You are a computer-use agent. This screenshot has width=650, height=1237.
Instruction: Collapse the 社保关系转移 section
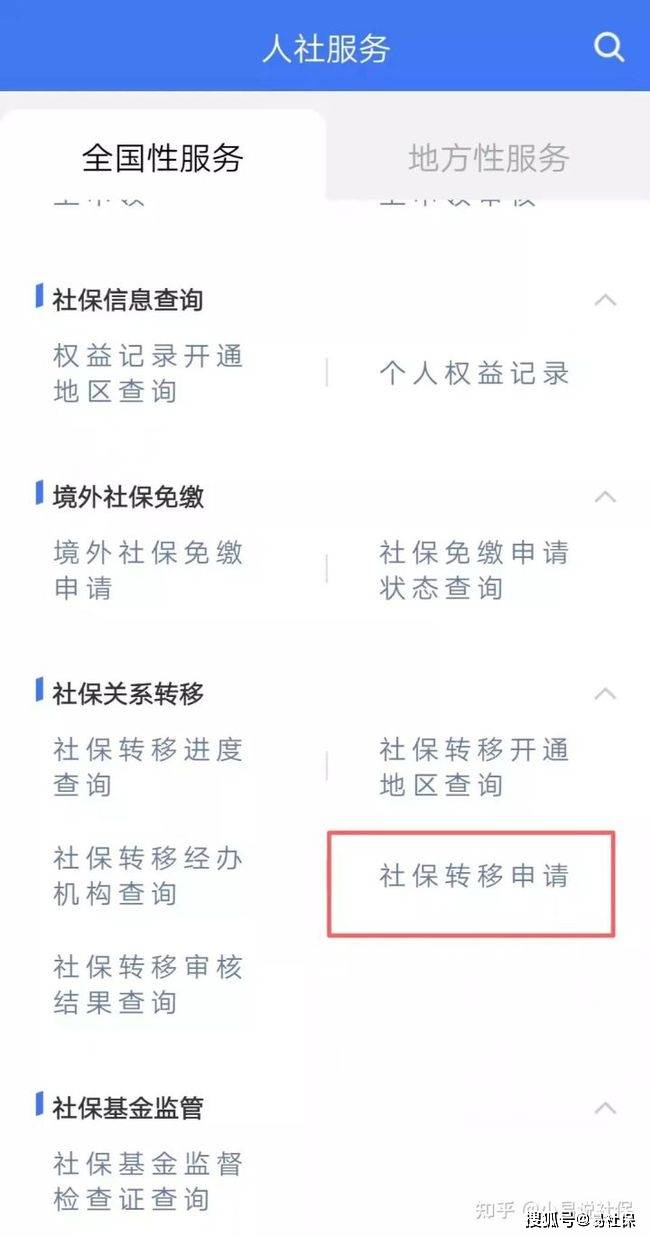click(x=605, y=693)
